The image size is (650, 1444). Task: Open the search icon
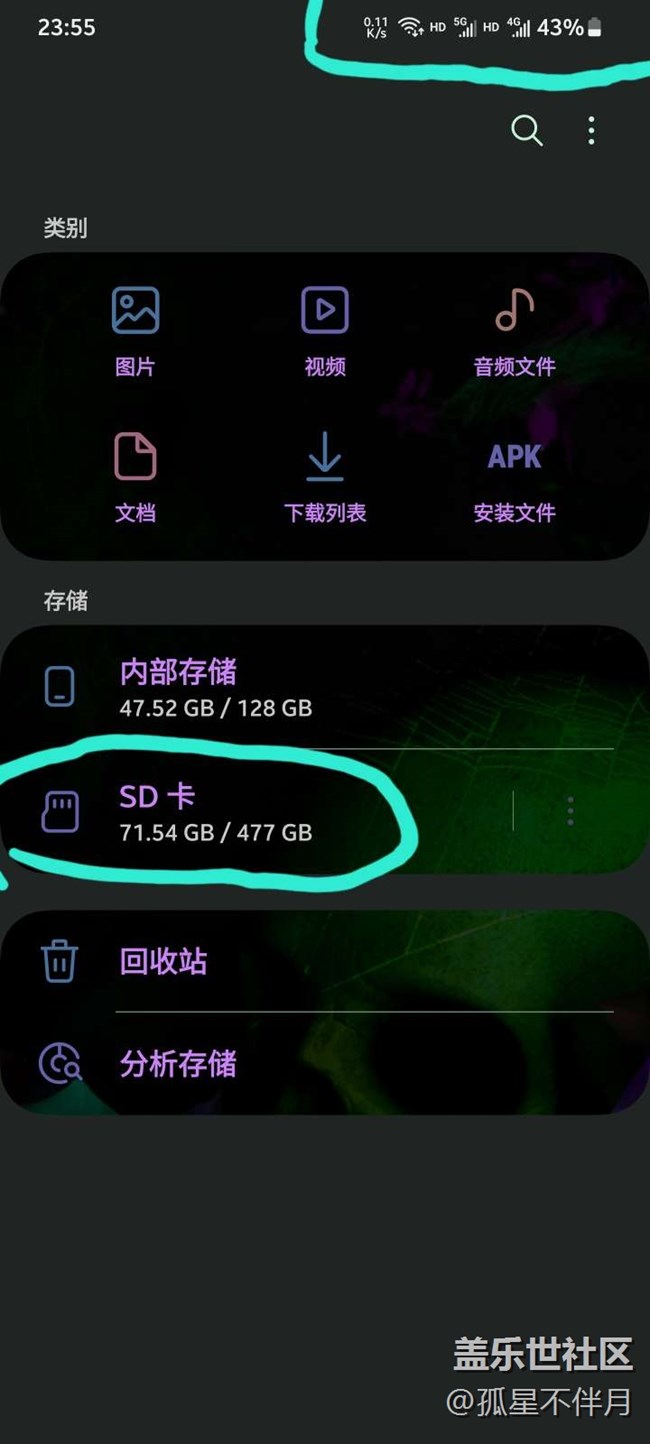click(526, 130)
